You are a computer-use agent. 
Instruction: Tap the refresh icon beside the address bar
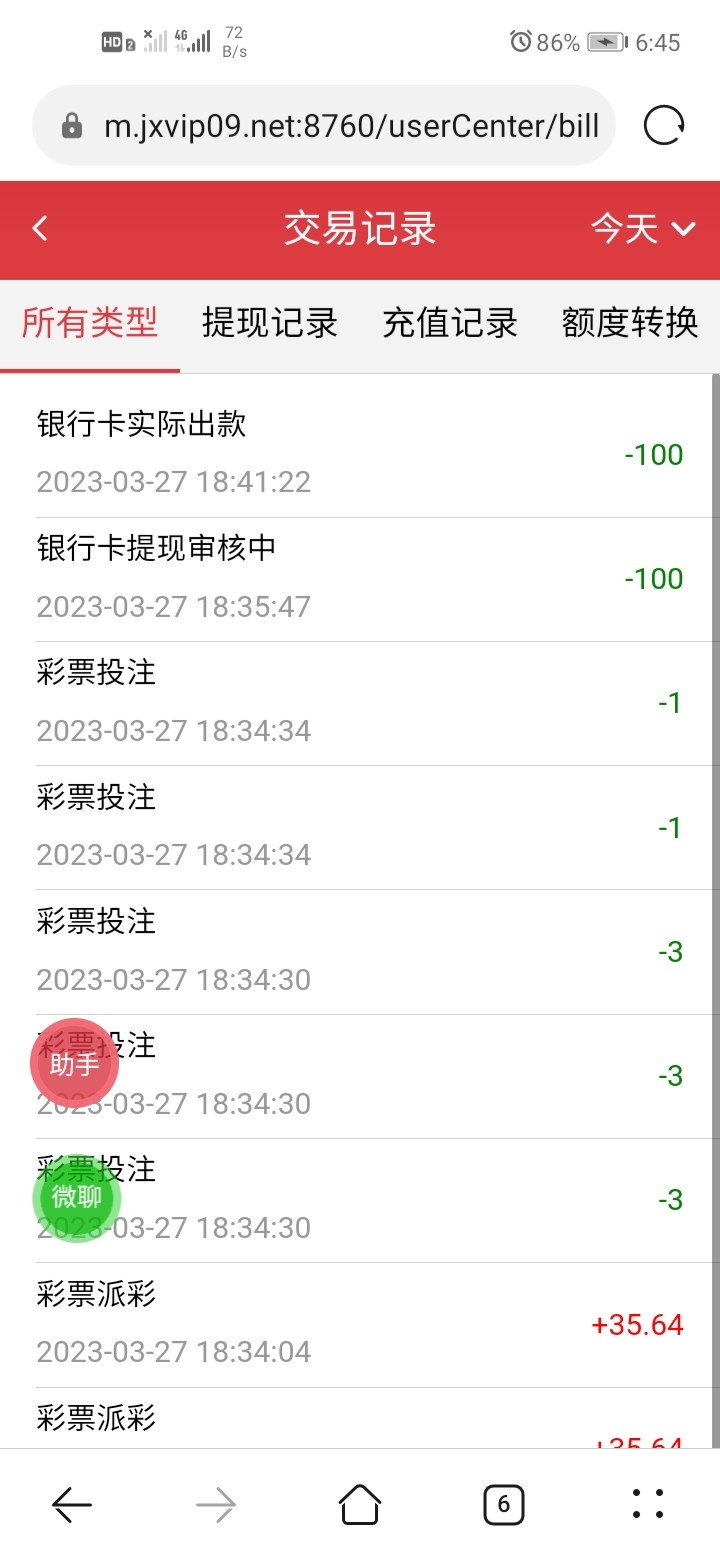[x=662, y=125]
